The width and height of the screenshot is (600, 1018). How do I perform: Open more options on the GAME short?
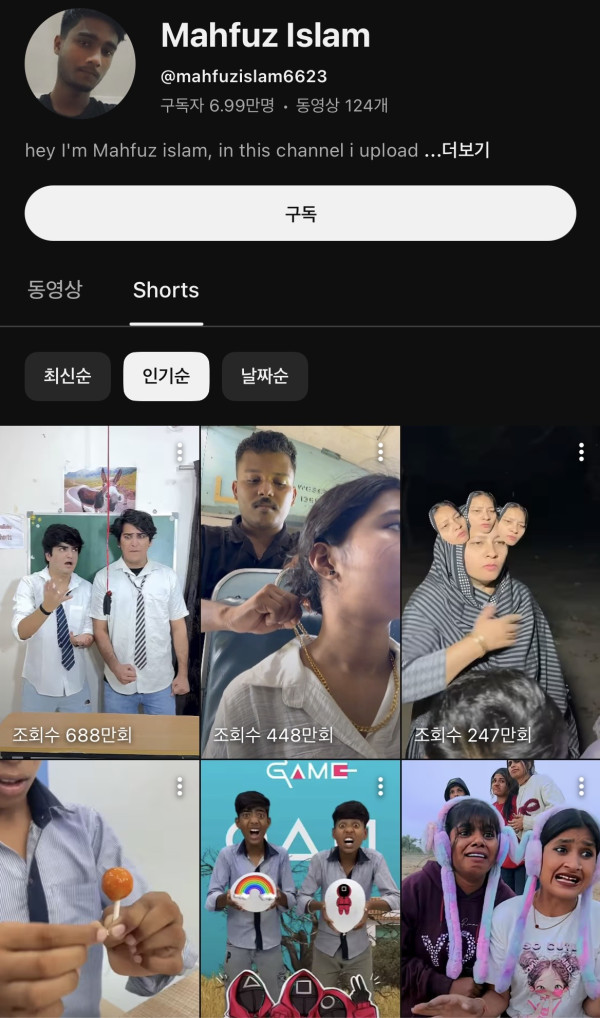point(380,786)
